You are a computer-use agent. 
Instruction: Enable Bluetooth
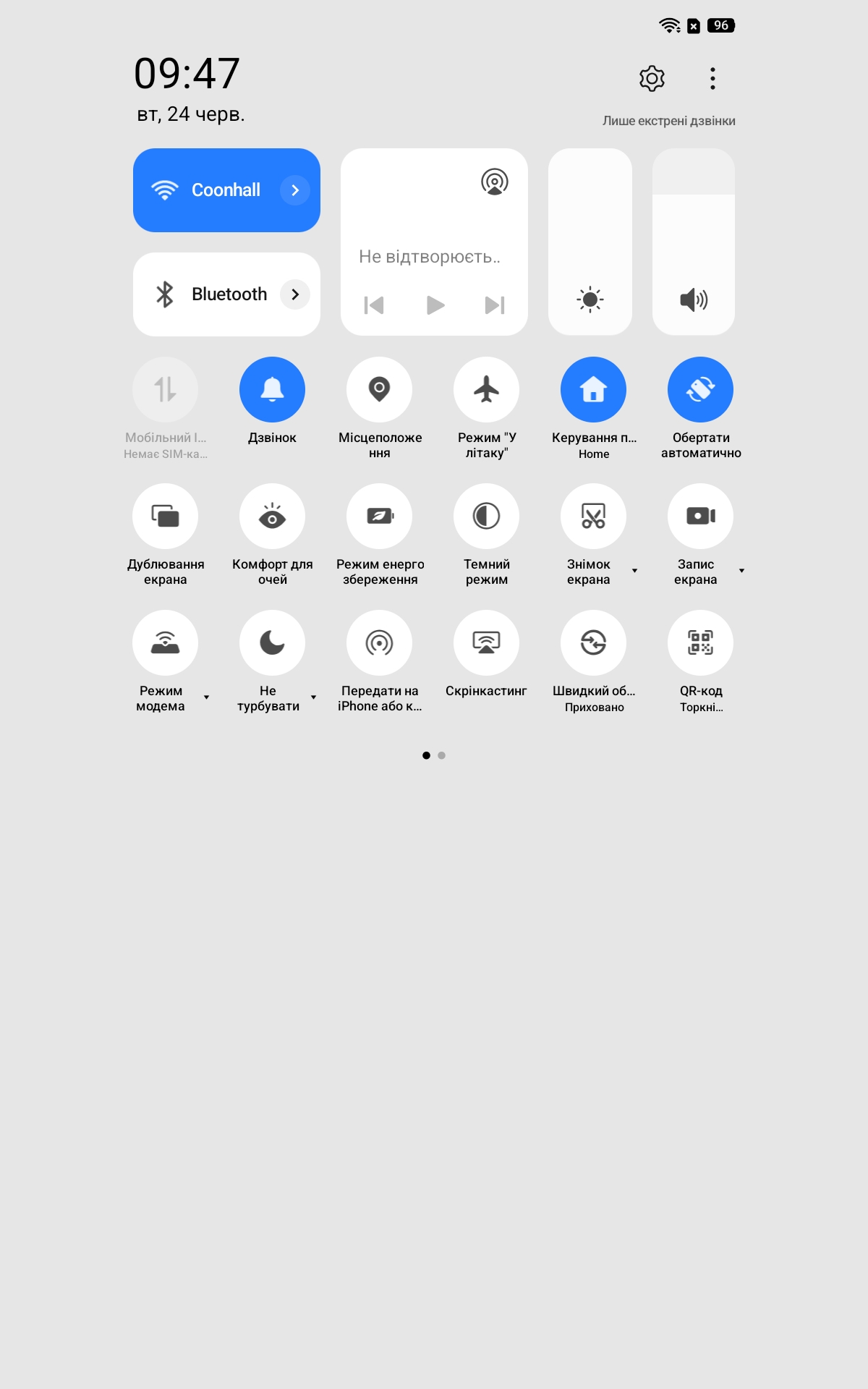210,294
